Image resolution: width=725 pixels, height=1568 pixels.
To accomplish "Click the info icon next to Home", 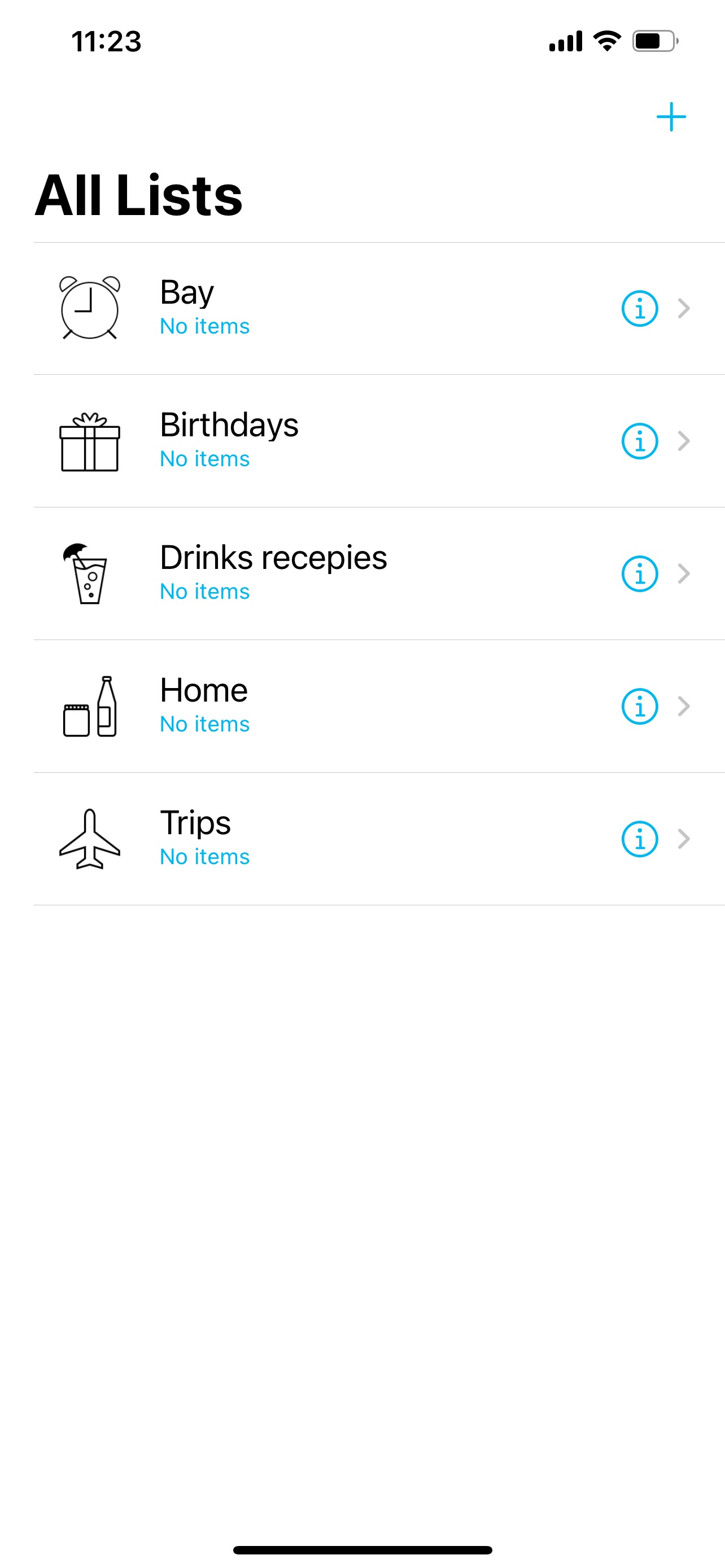I will pyautogui.click(x=639, y=706).
